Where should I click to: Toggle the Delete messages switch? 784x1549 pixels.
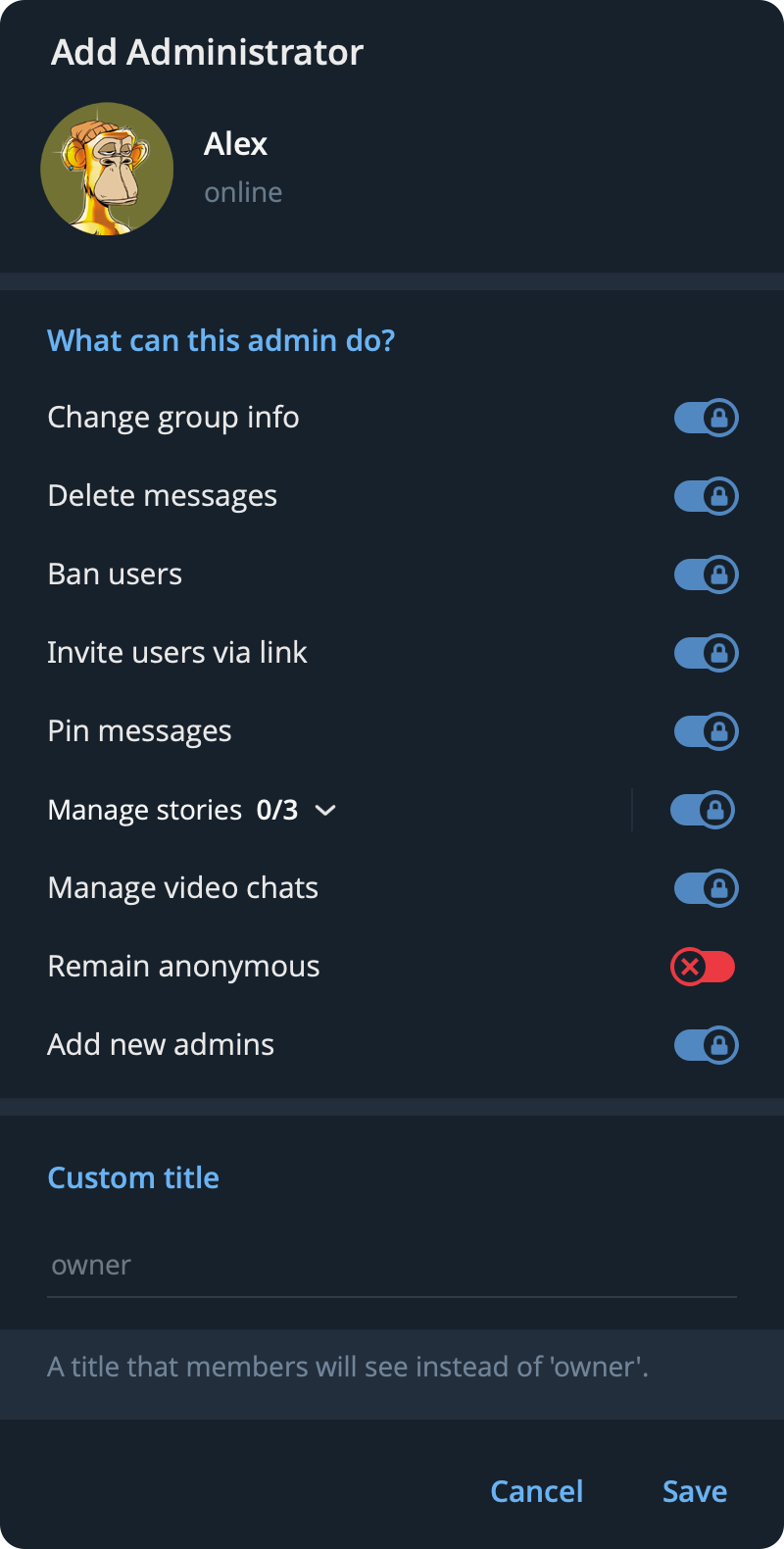click(706, 496)
